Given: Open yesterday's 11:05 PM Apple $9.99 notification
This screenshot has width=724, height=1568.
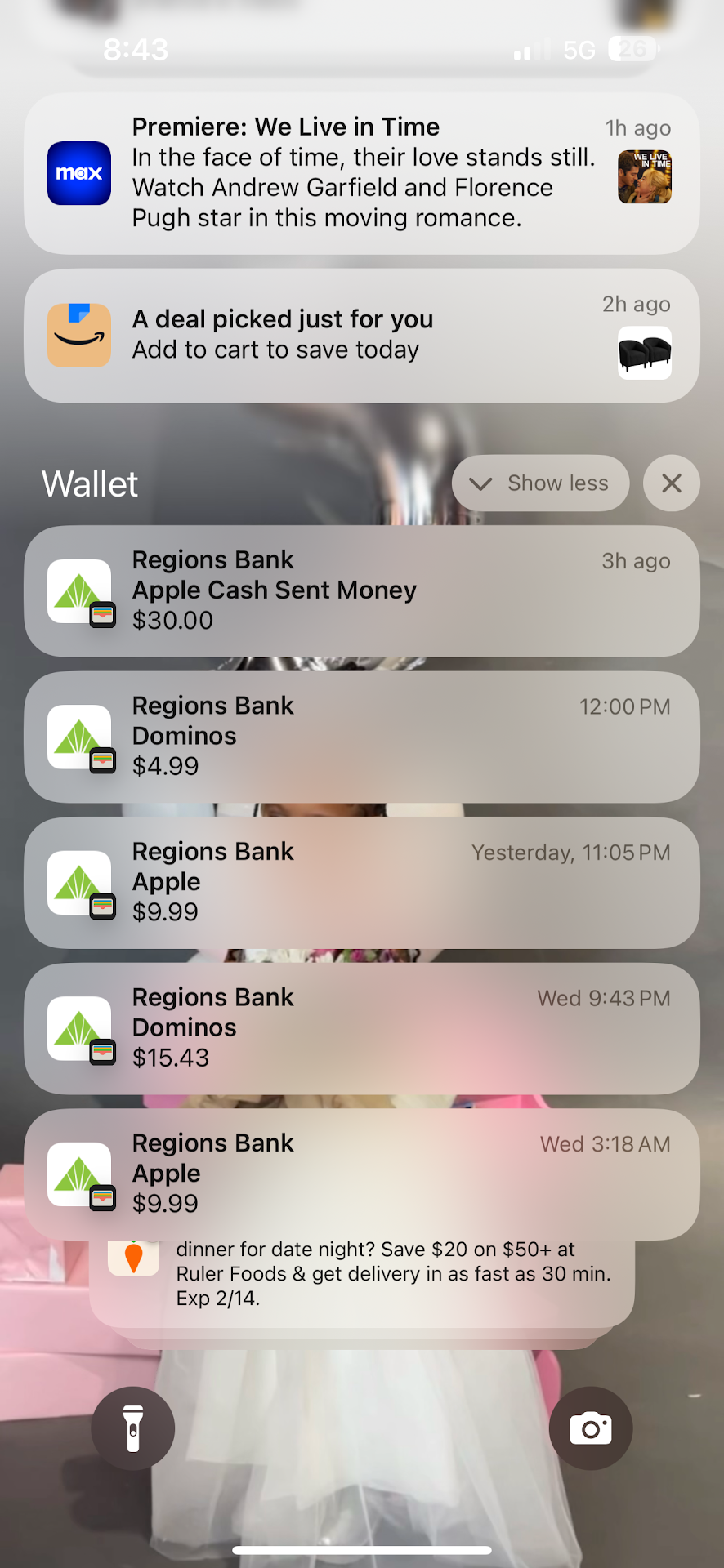Looking at the screenshot, I should [361, 882].
